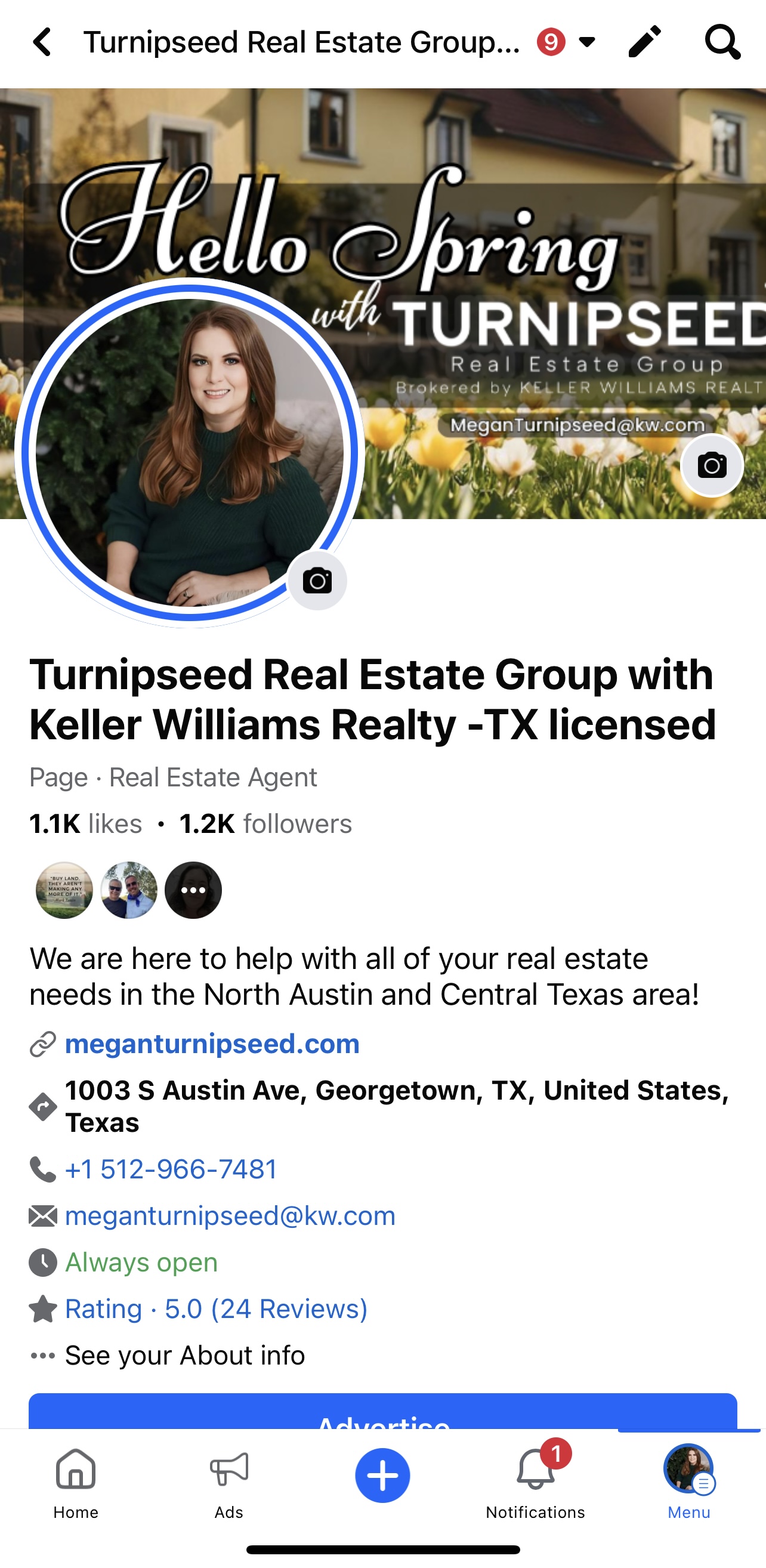Create new content with plus button
The width and height of the screenshot is (766, 1568).
coord(382,1476)
